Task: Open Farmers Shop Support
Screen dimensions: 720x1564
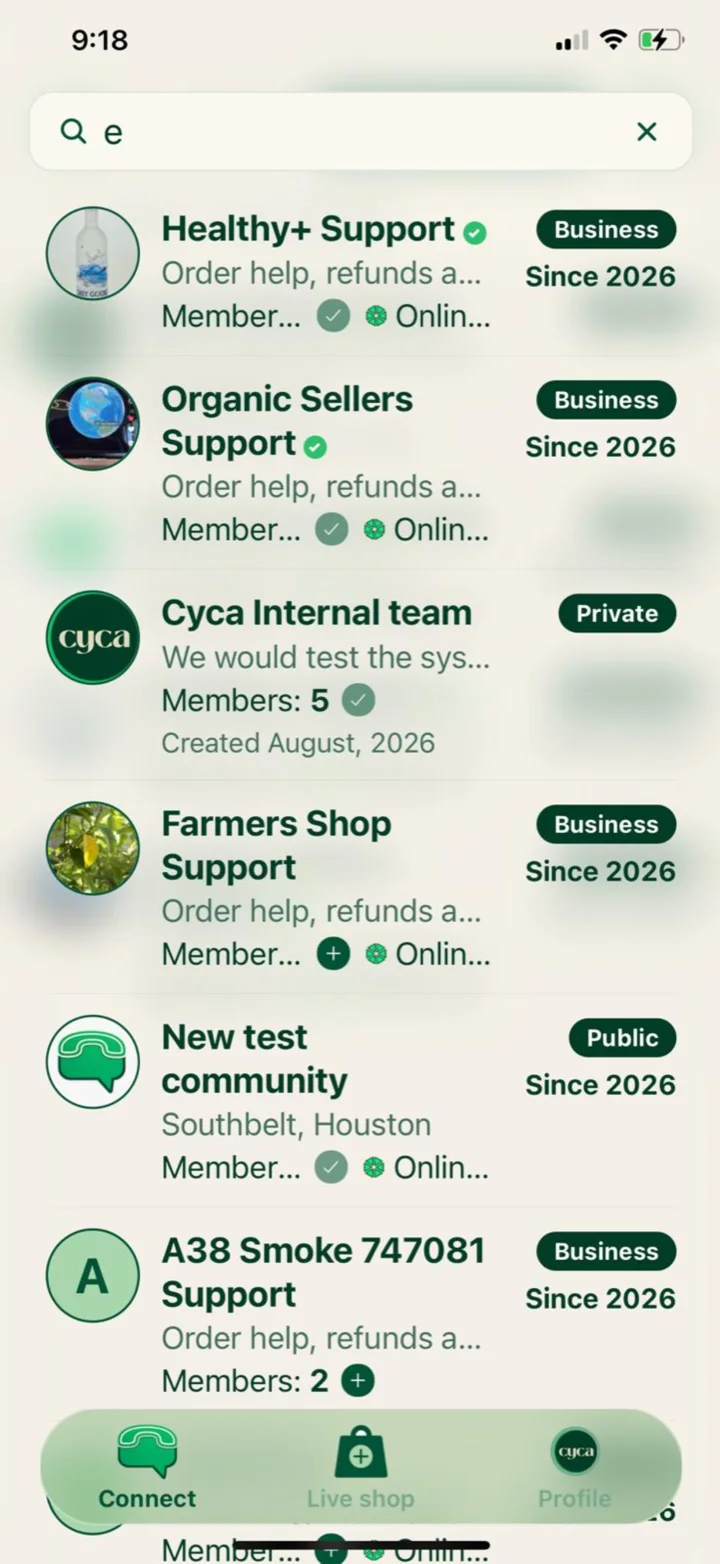Action: click(x=360, y=888)
